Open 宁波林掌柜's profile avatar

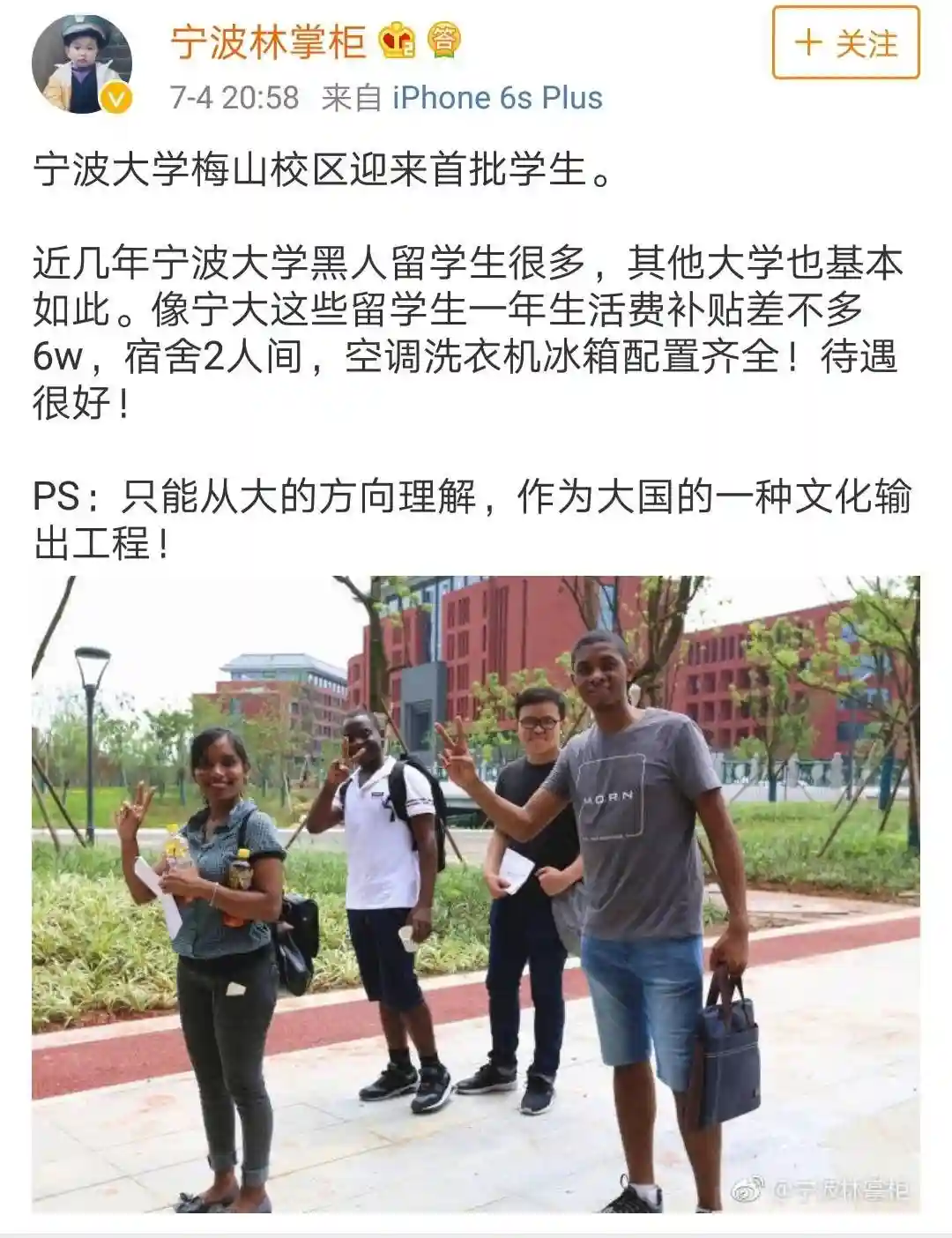click(x=81, y=65)
